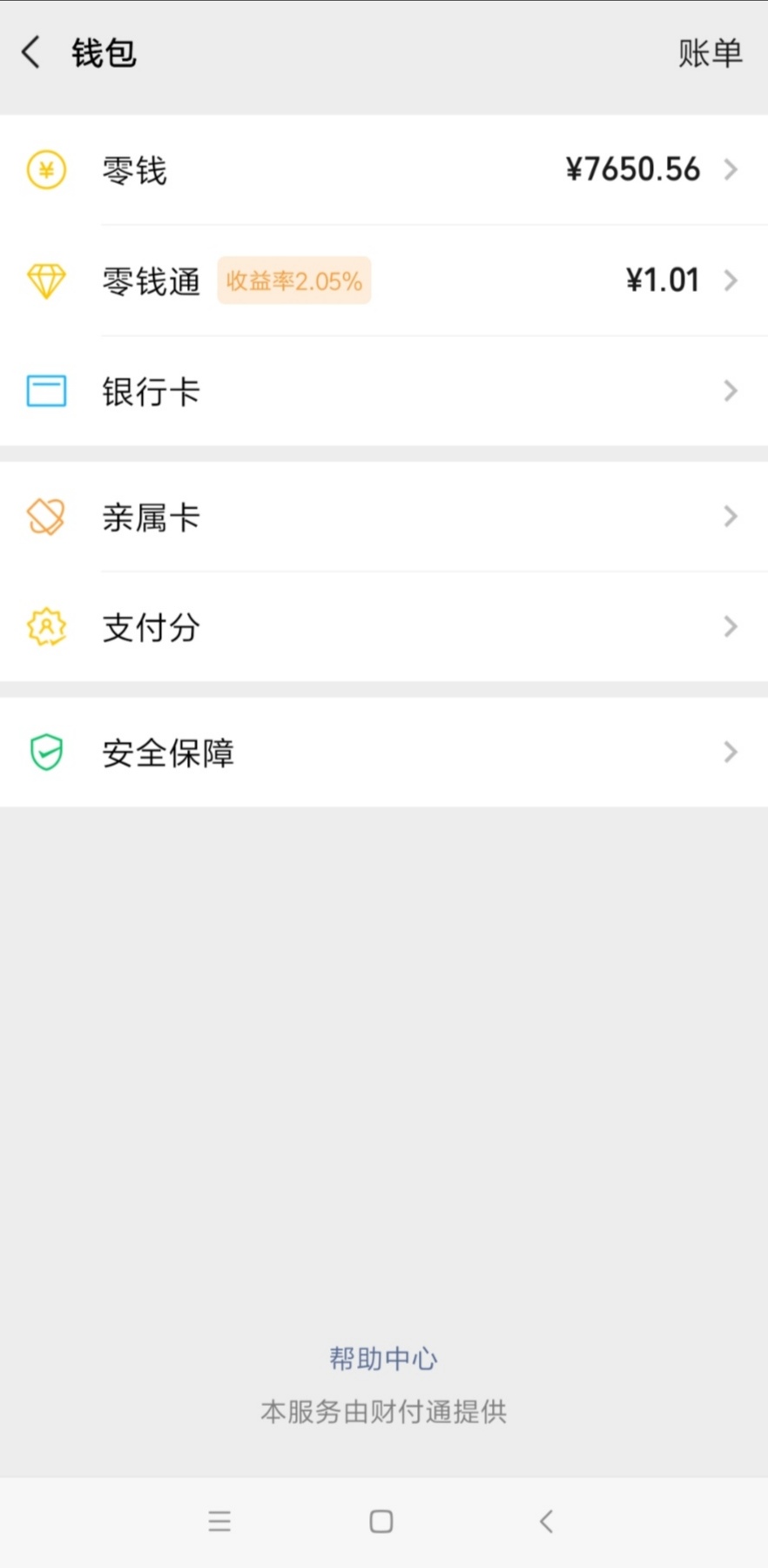
Task: Open recent apps from the navigation bar
Action: [x=219, y=1521]
